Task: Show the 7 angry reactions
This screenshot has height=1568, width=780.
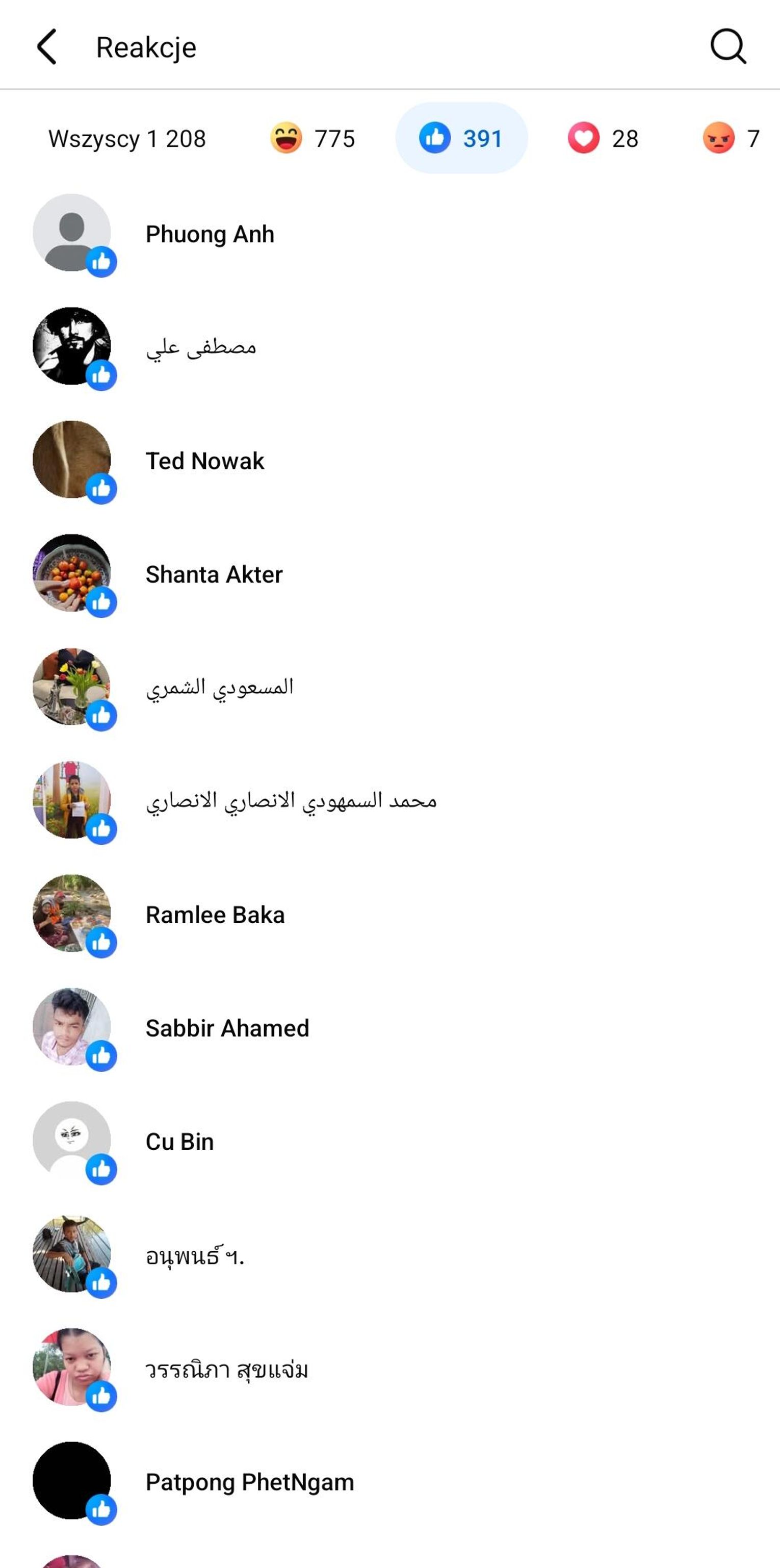Action: tap(731, 139)
